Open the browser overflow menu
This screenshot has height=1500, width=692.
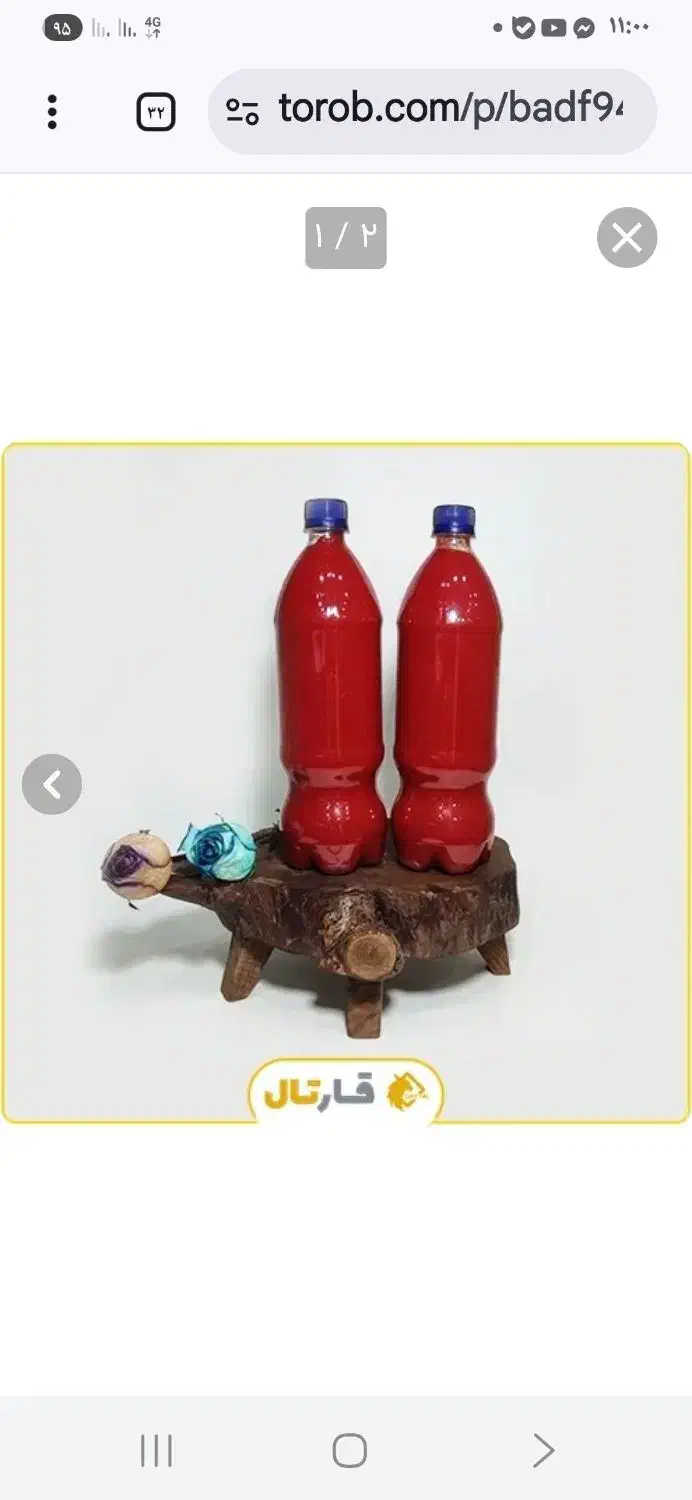tap(52, 112)
